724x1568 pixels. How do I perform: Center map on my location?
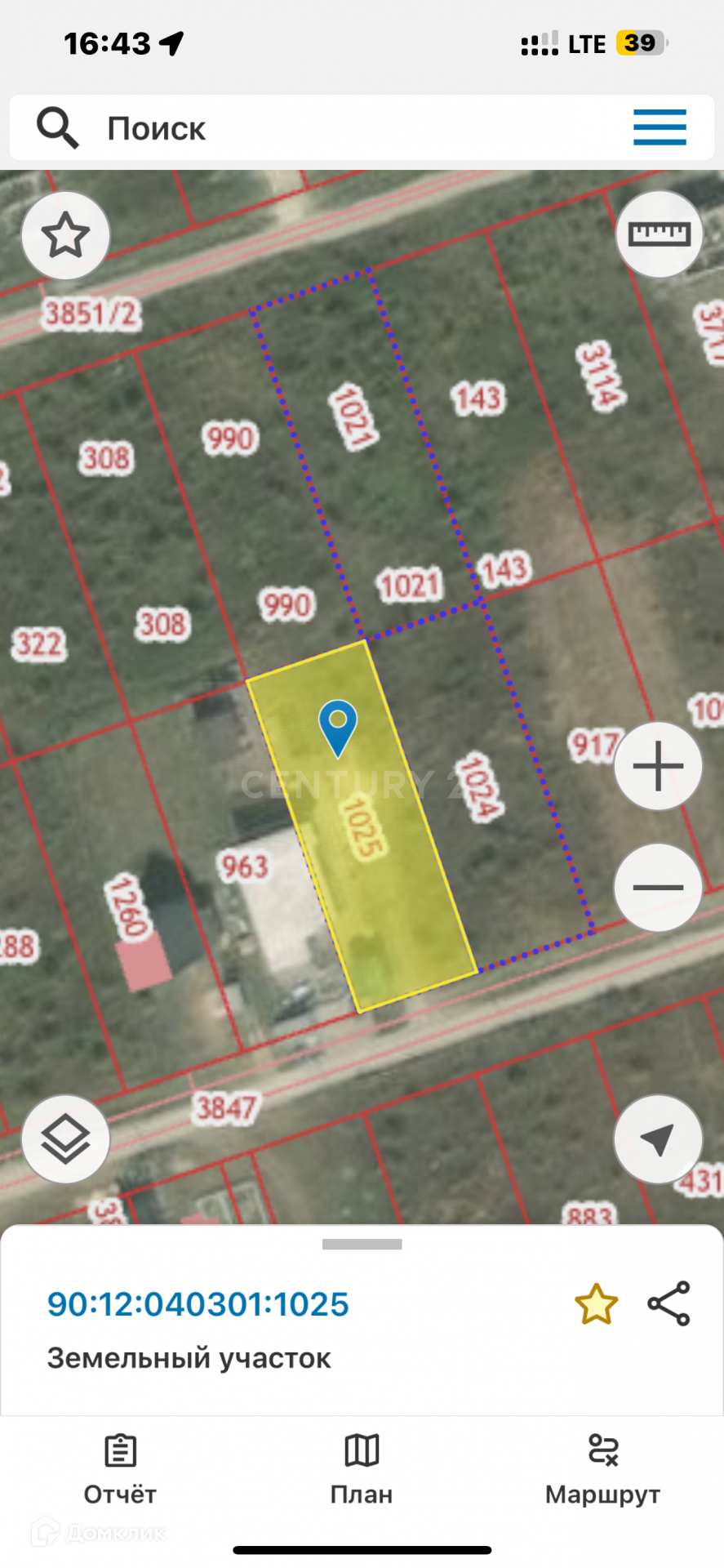658,1138
